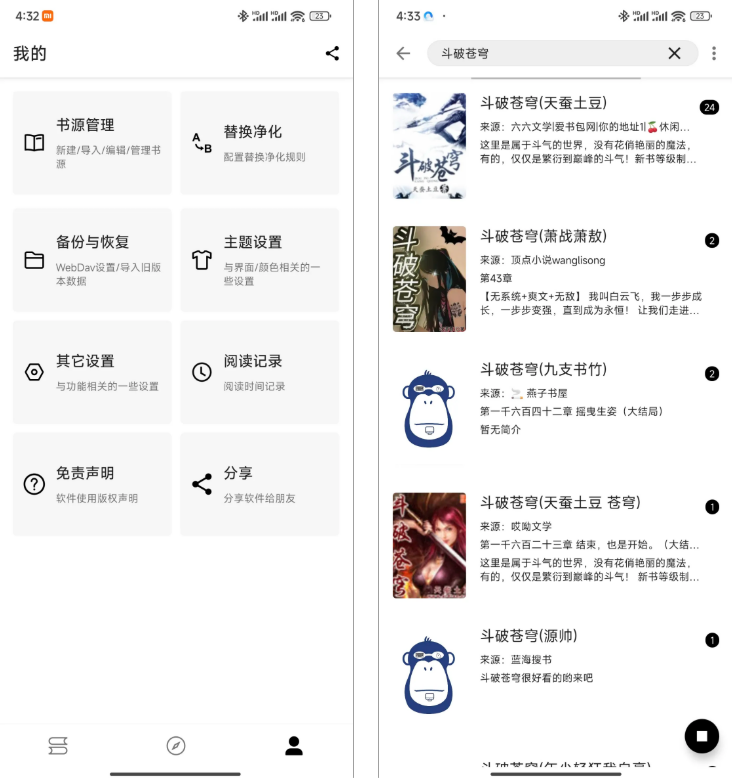Stop the ongoing search
Screen dimensions: 732x778
pos(701,736)
